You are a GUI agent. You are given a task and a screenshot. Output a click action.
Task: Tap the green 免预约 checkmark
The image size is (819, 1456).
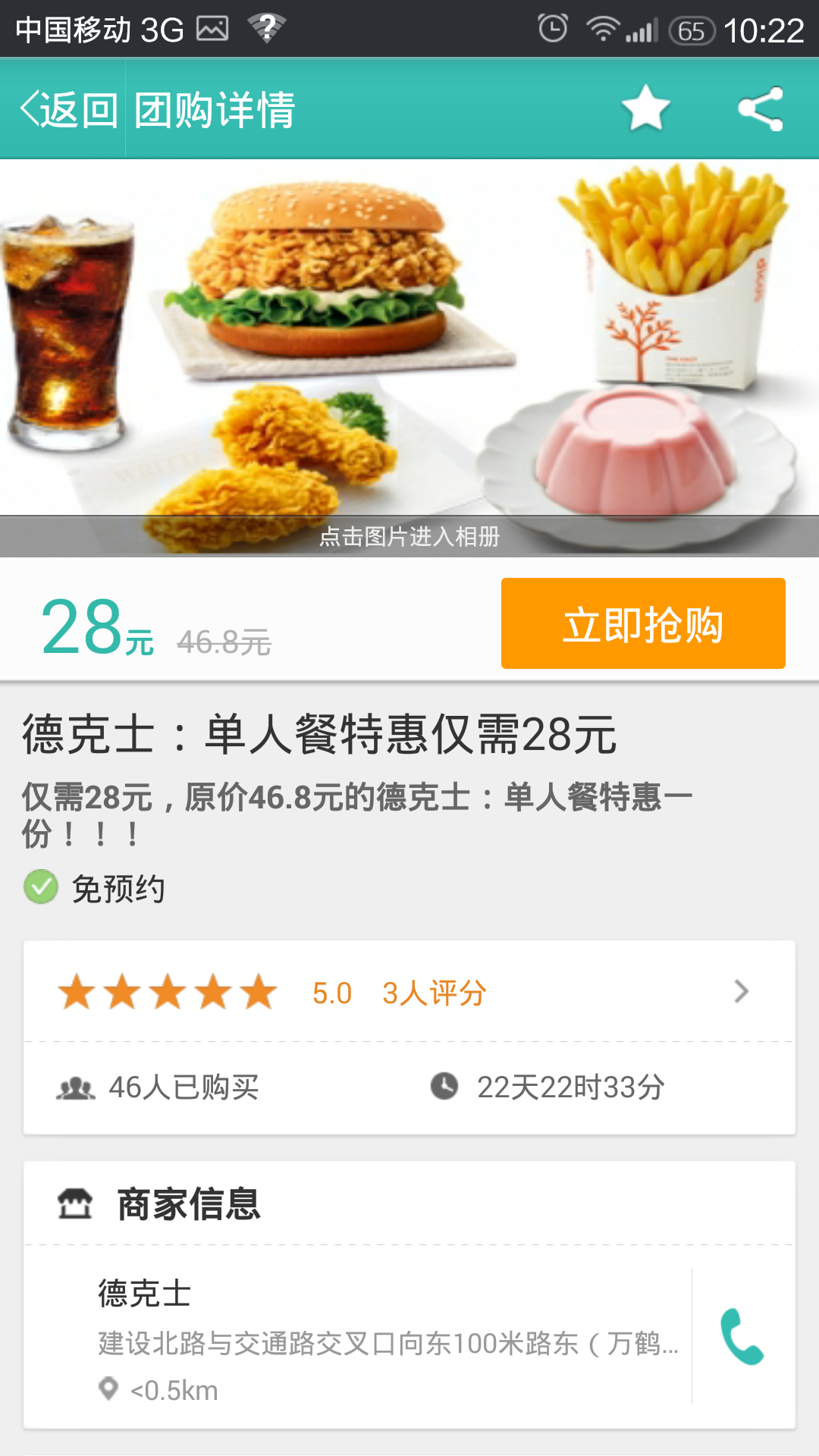click(42, 886)
